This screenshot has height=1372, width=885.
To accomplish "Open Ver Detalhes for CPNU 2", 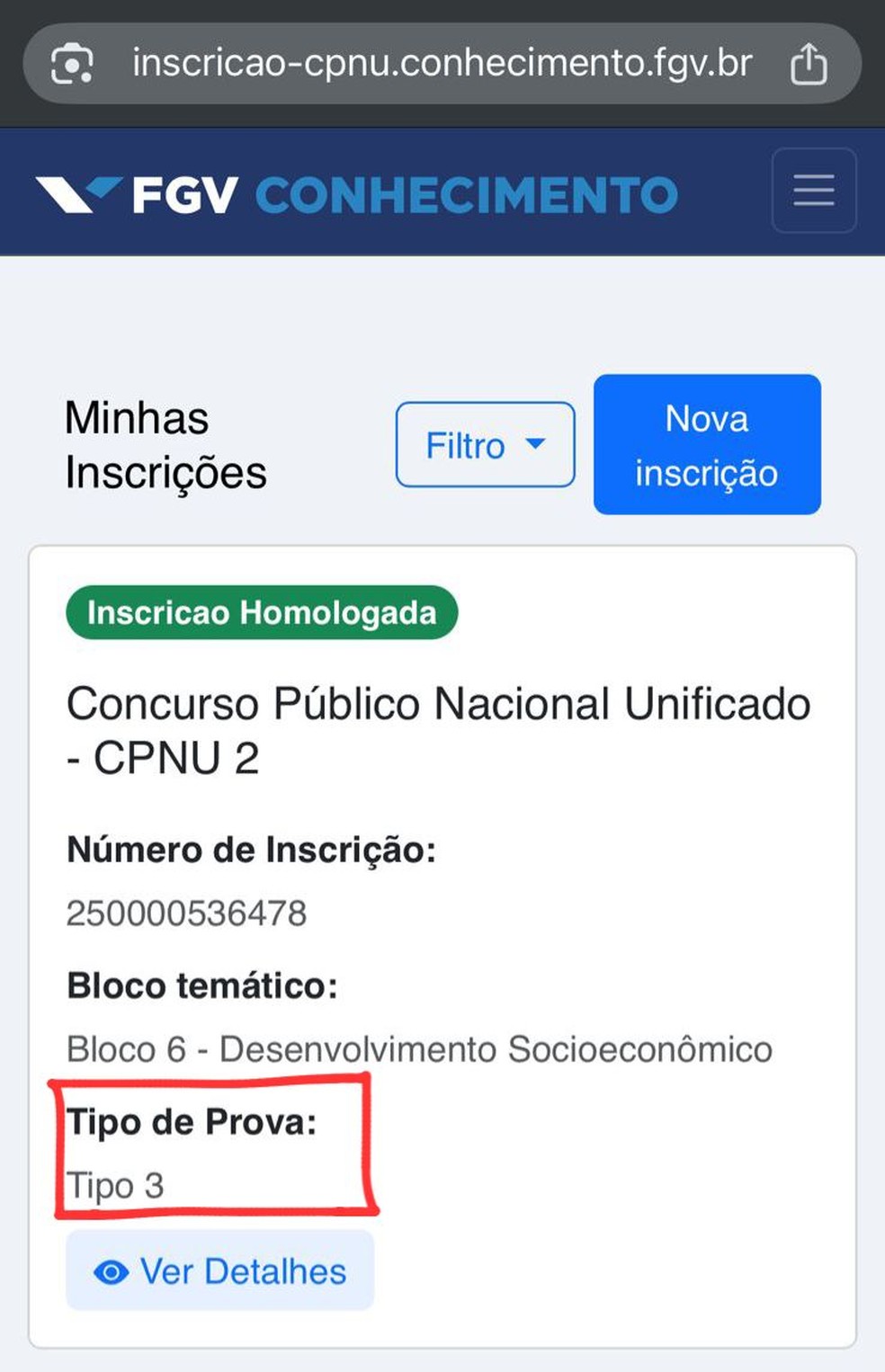I will (220, 1271).
